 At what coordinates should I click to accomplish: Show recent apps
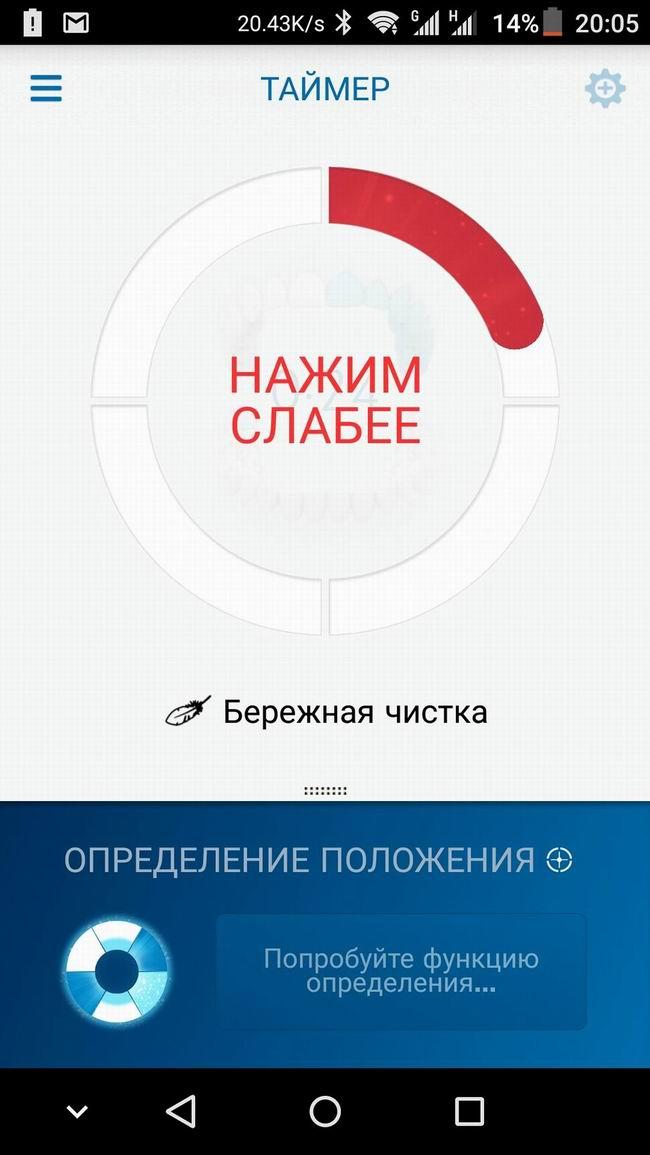click(x=469, y=1110)
